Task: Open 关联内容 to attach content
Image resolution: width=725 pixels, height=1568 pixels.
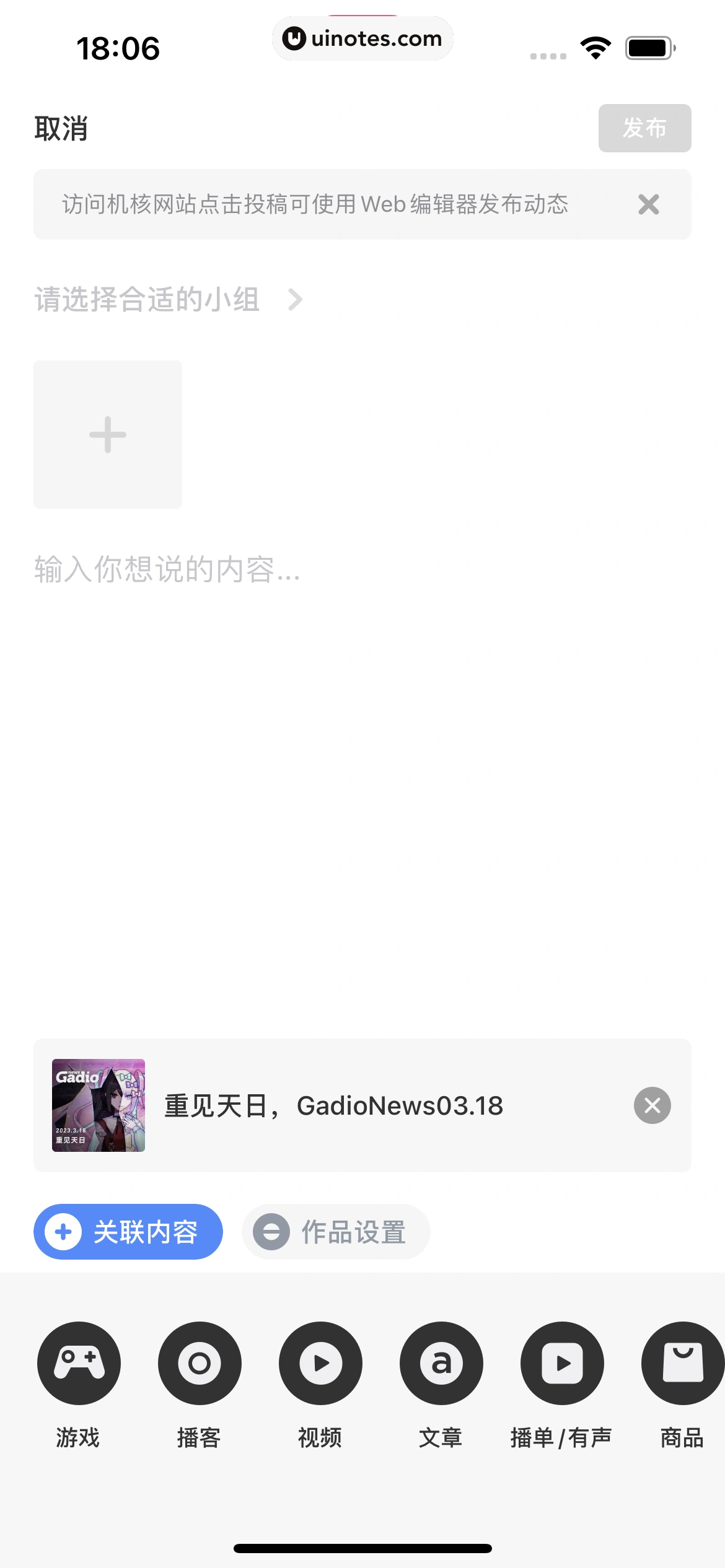Action: click(x=127, y=1232)
